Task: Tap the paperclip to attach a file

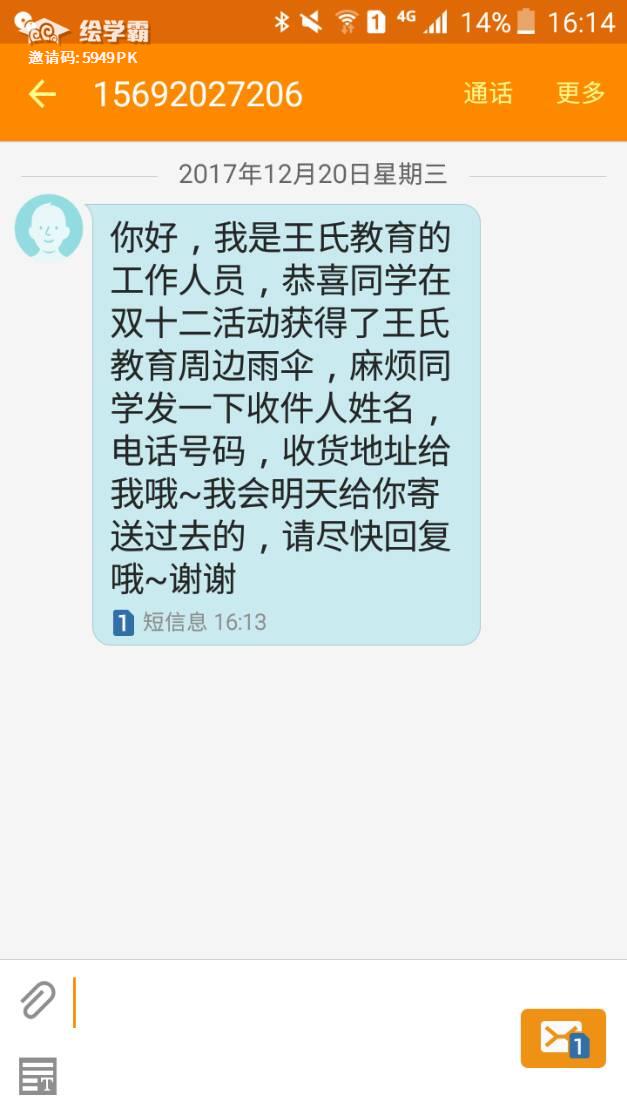Action: pyautogui.click(x=37, y=1000)
